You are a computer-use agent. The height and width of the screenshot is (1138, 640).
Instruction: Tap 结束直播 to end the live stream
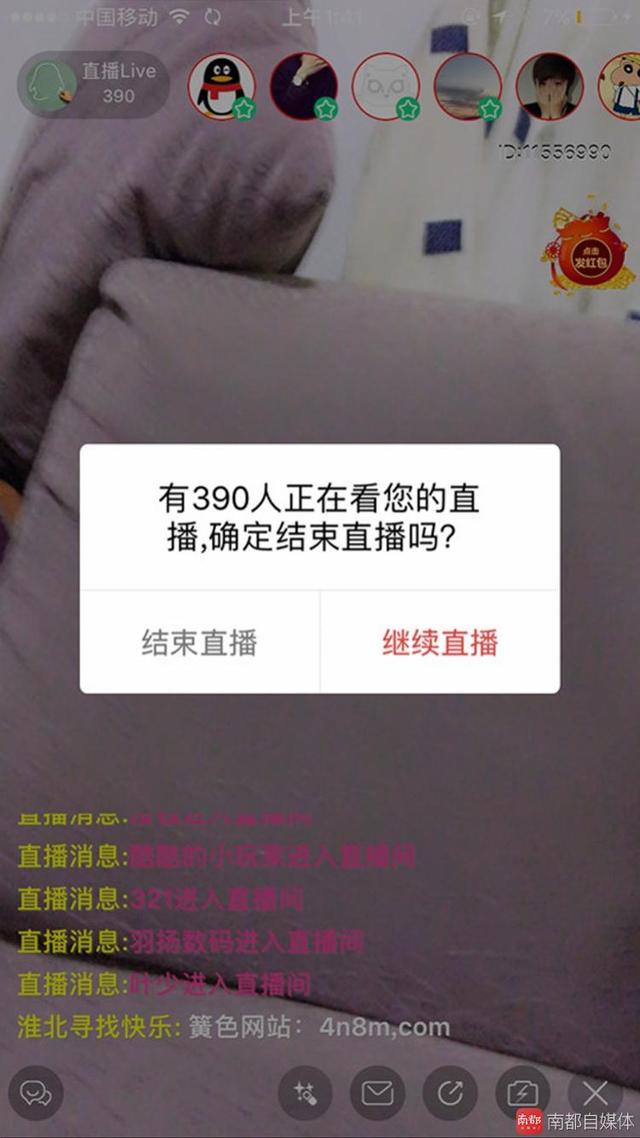(x=199, y=642)
